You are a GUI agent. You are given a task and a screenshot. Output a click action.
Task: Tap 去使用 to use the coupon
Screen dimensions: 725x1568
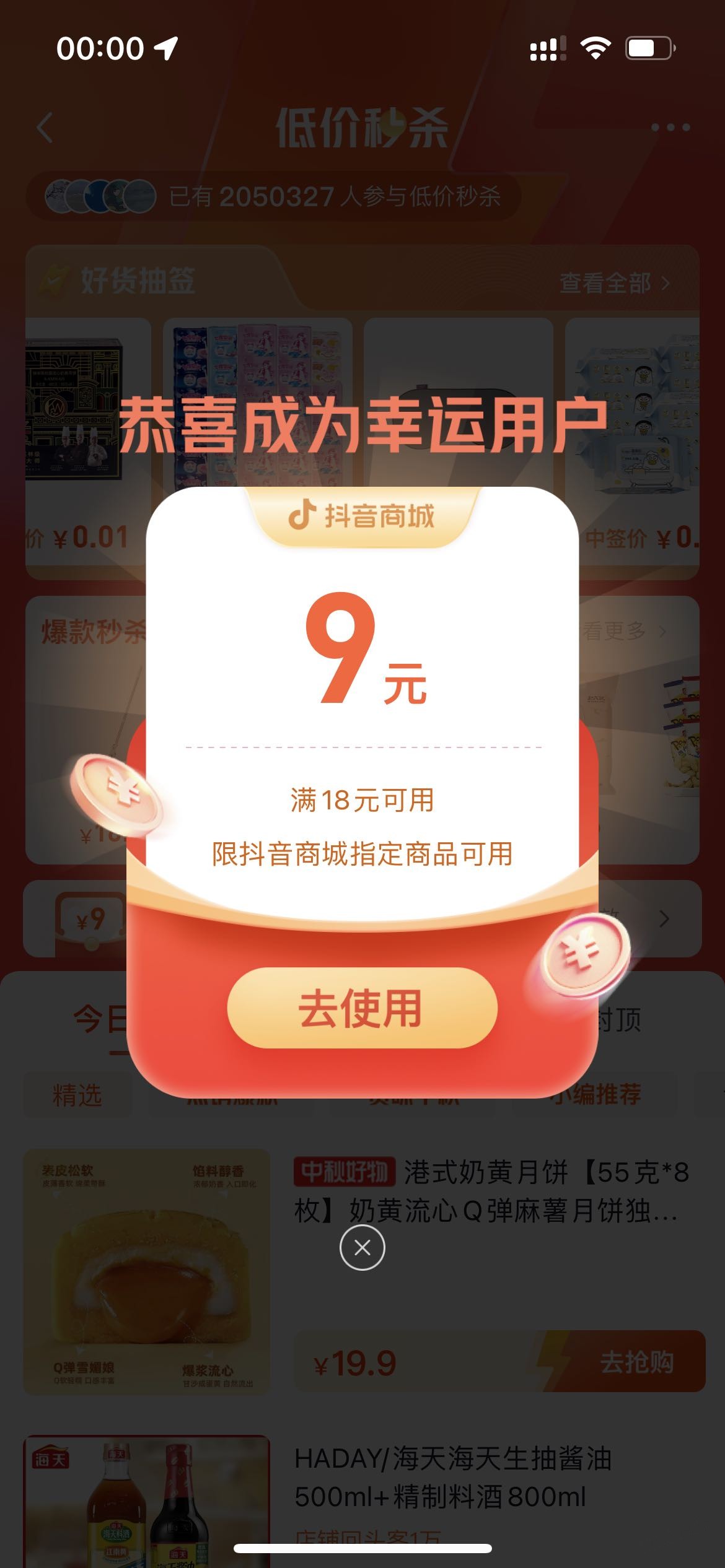(362, 1008)
